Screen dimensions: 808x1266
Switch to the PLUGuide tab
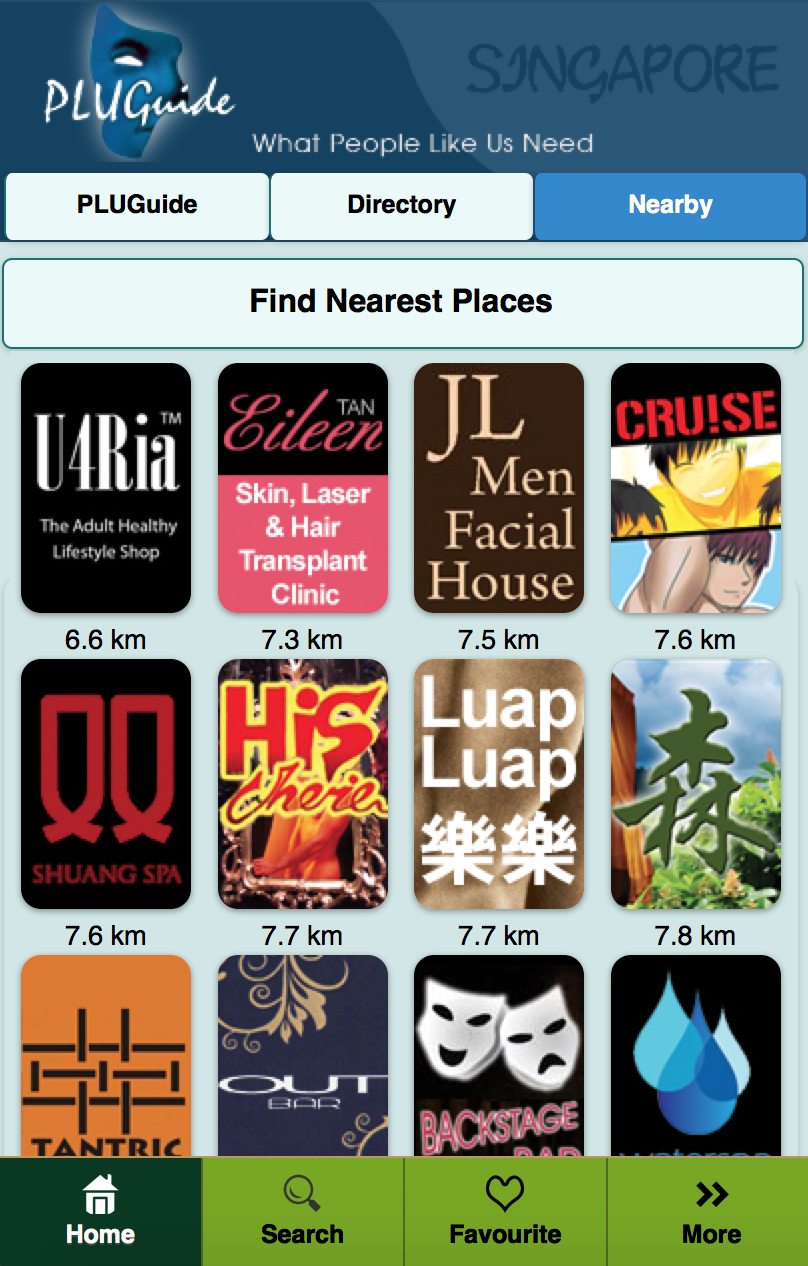point(137,206)
